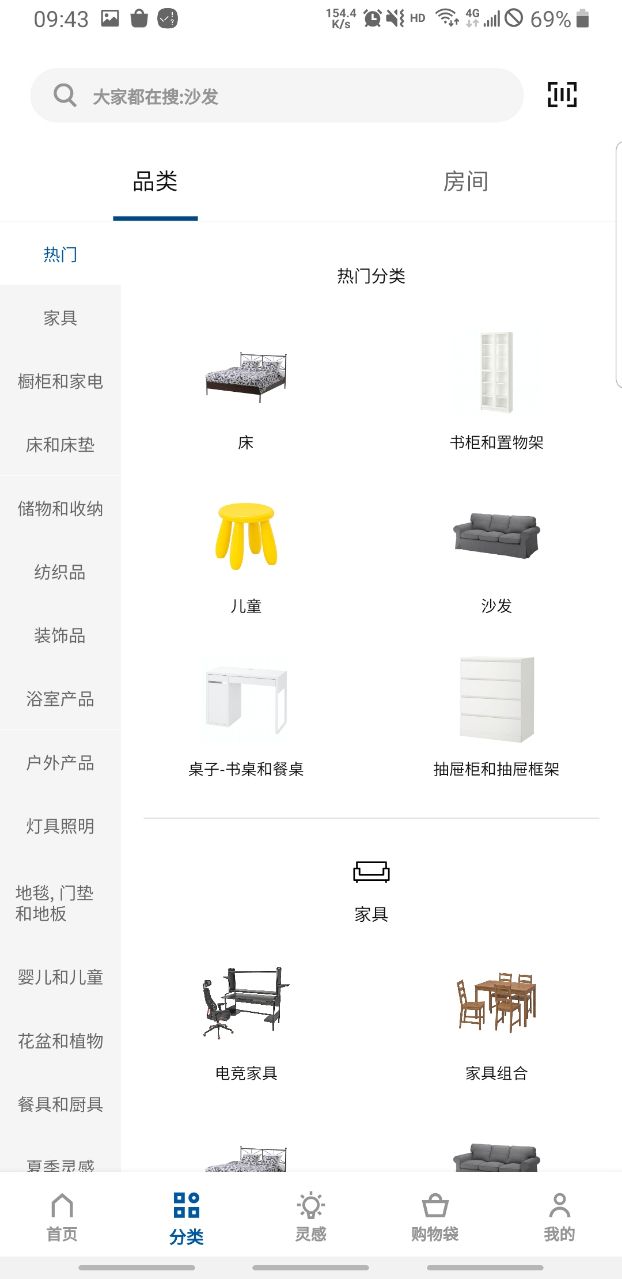Open the 床和床垫 sidebar category
This screenshot has height=1279, width=622.
[x=60, y=445]
